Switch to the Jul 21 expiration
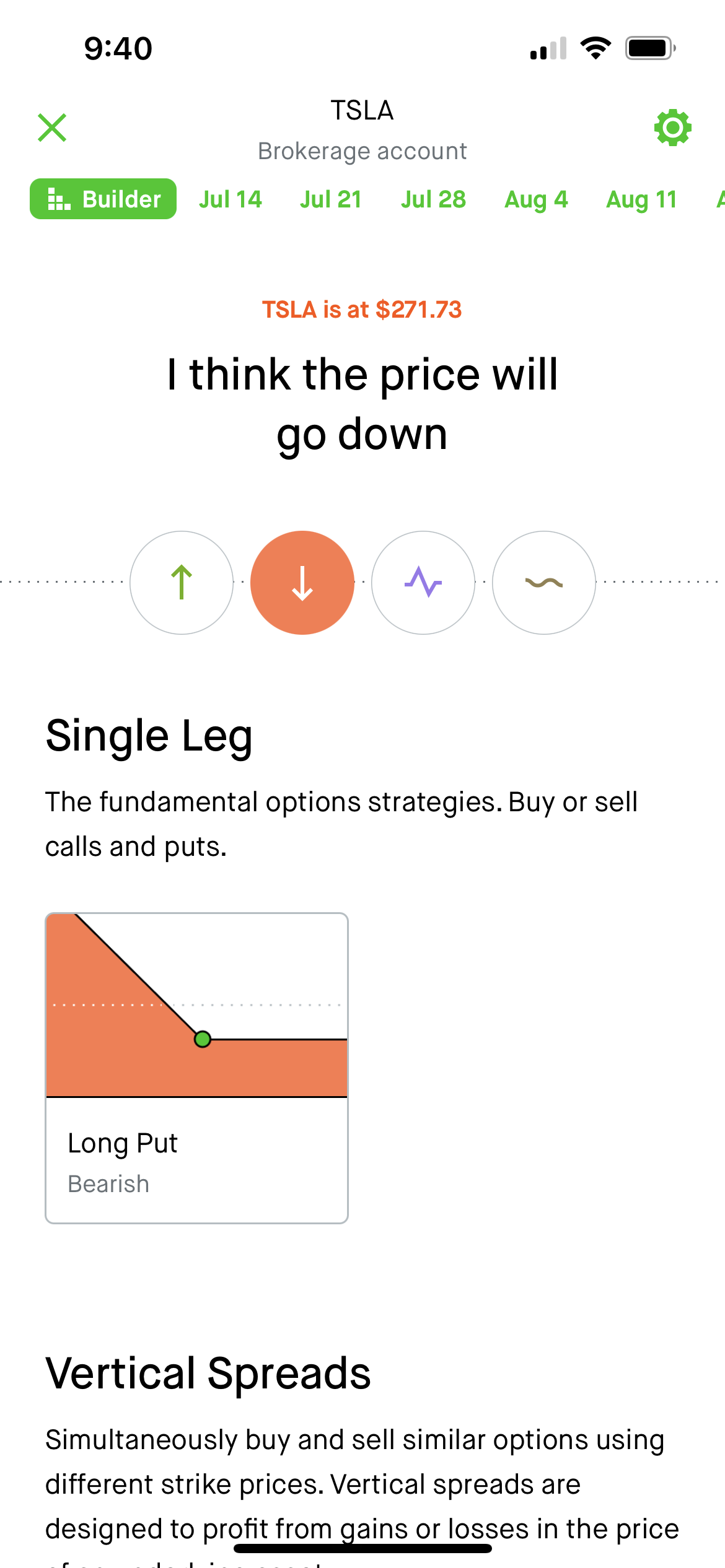 click(331, 199)
